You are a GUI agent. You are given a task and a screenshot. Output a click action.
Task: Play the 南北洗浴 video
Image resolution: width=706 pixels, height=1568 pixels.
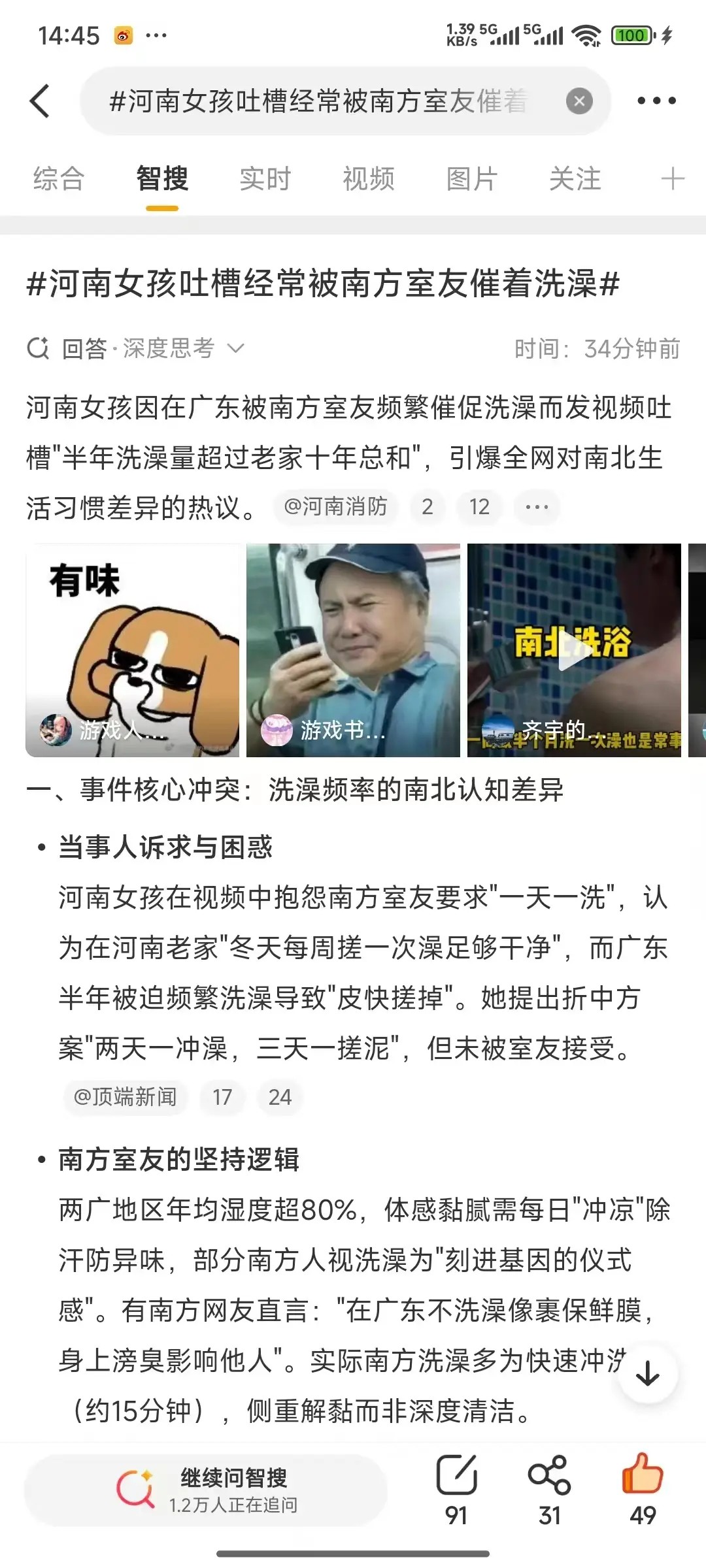pos(573,650)
